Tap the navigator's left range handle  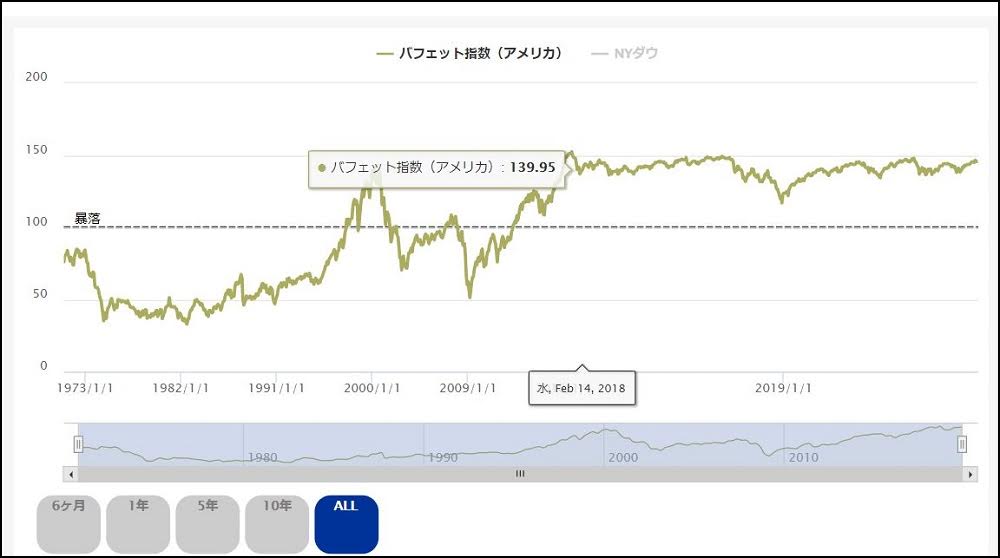(78, 444)
